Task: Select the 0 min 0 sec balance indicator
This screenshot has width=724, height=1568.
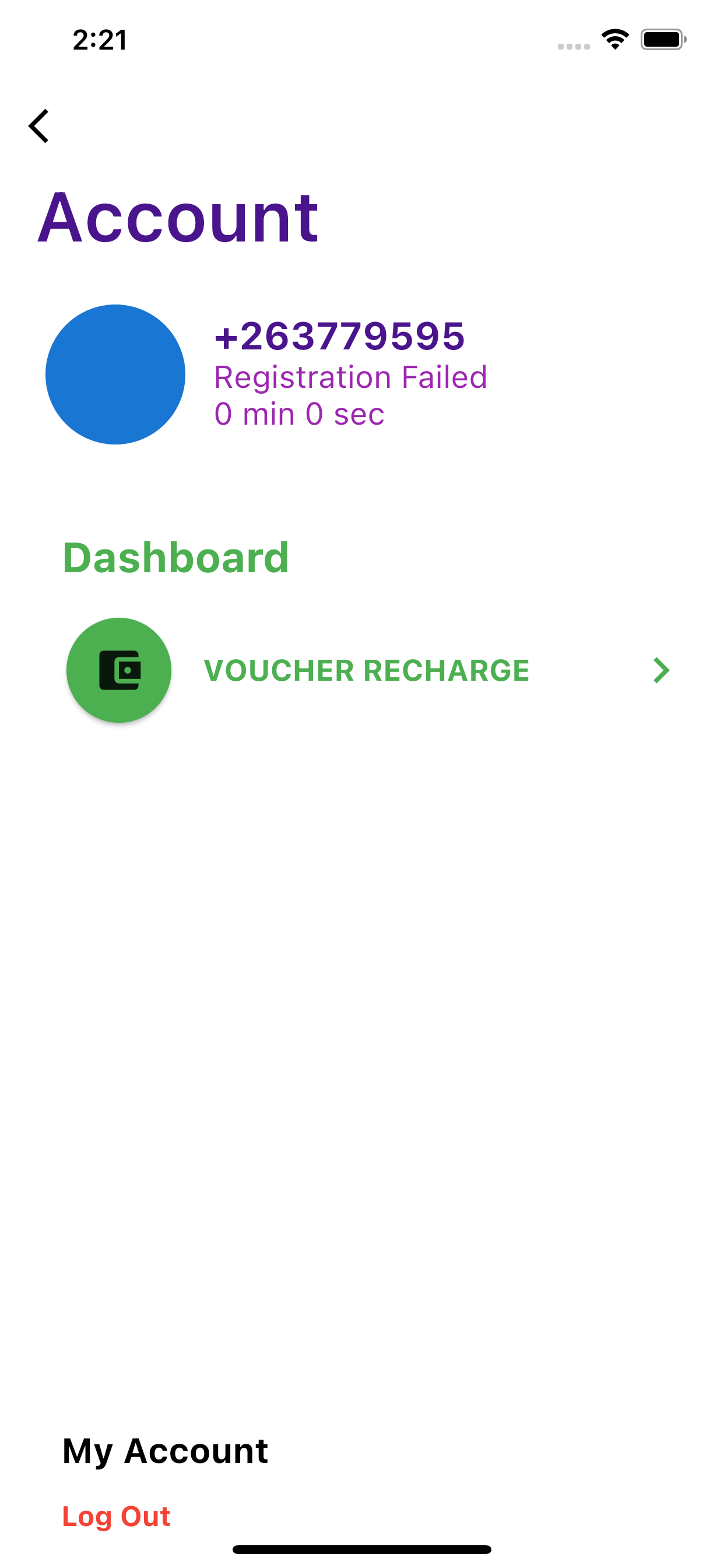Action: [301, 414]
